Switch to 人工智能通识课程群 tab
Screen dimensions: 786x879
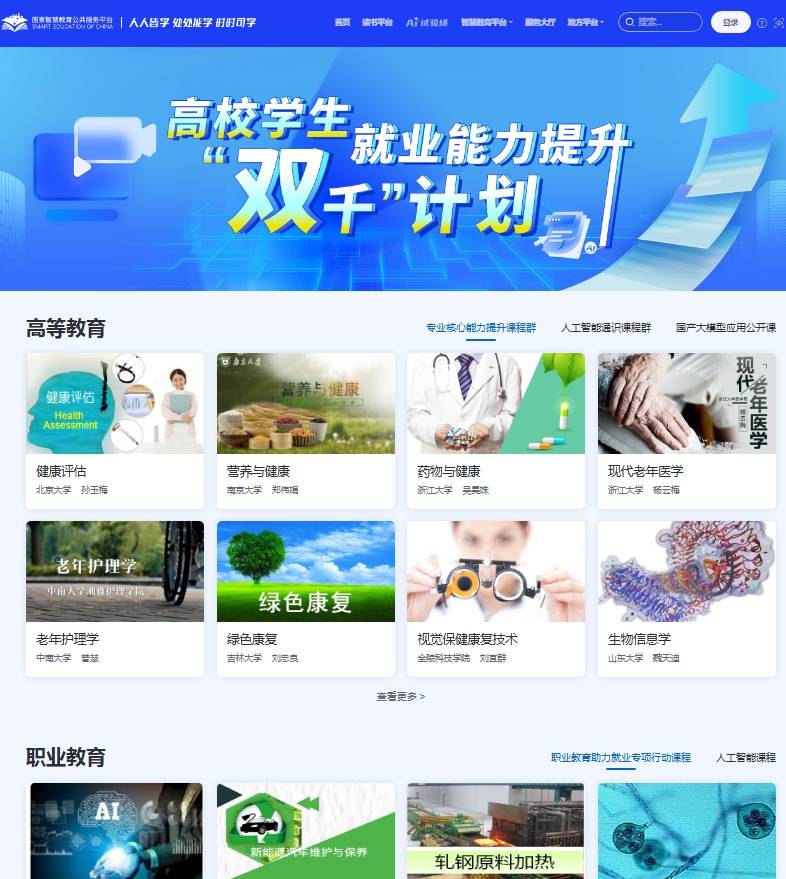coord(605,328)
